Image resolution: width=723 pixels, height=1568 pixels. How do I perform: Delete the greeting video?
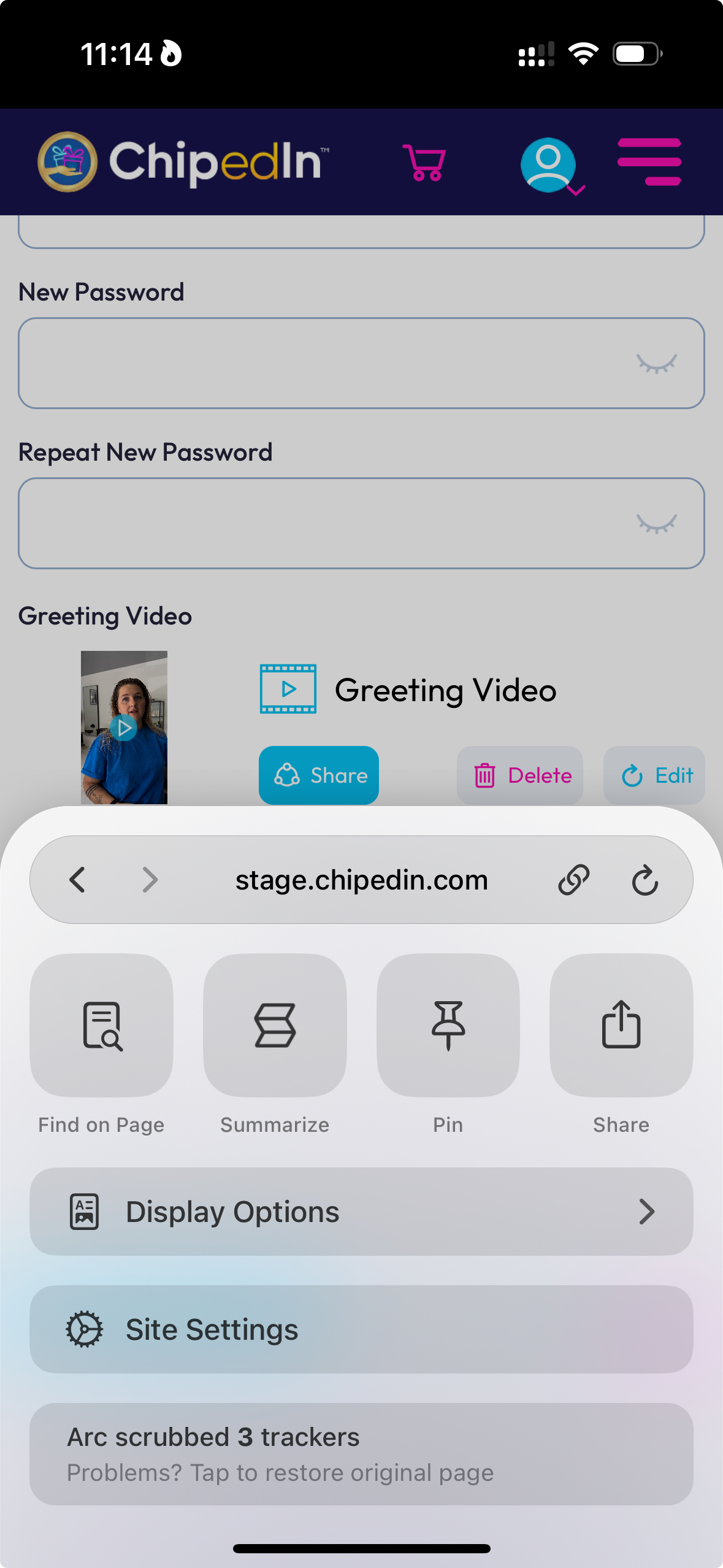pyautogui.click(x=520, y=775)
